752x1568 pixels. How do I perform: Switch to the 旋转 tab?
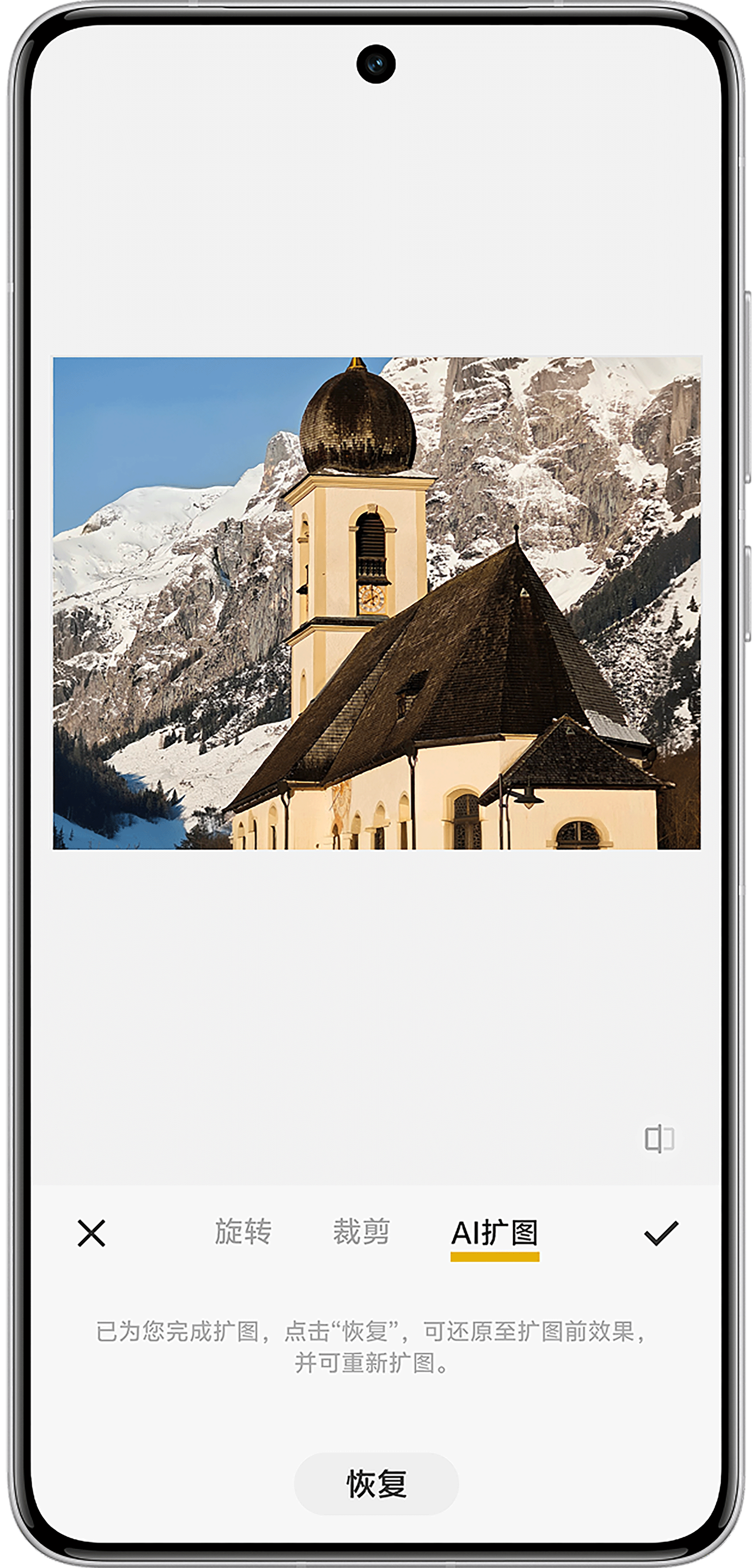coord(243,1232)
